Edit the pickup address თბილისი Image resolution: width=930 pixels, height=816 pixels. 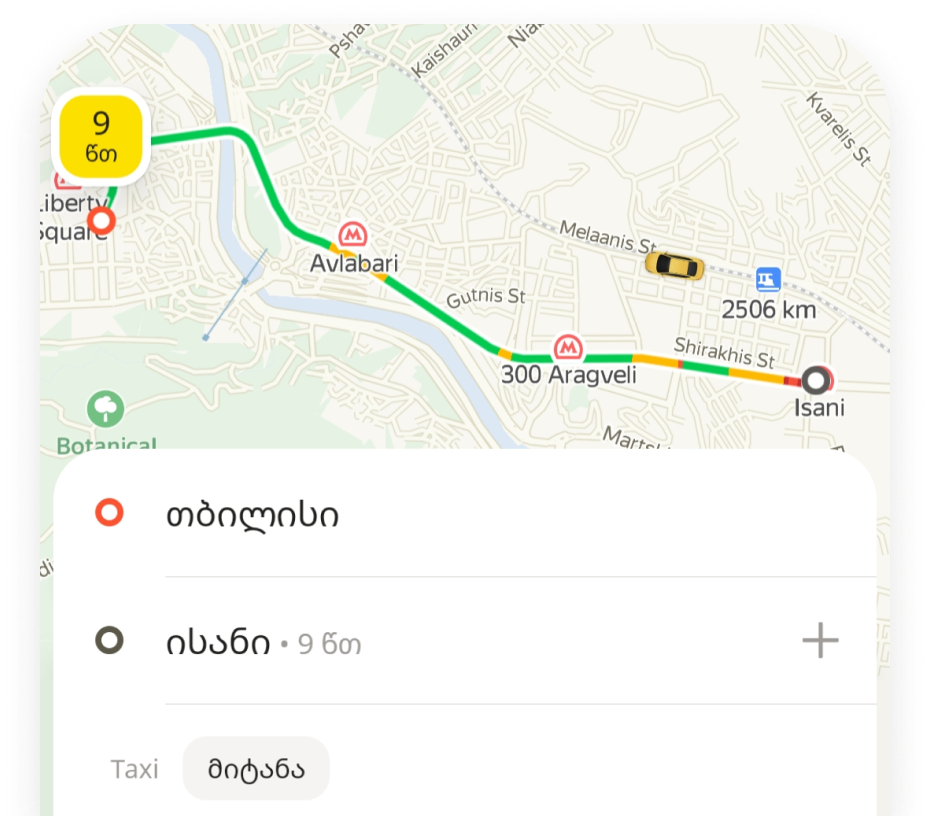[x=252, y=516]
